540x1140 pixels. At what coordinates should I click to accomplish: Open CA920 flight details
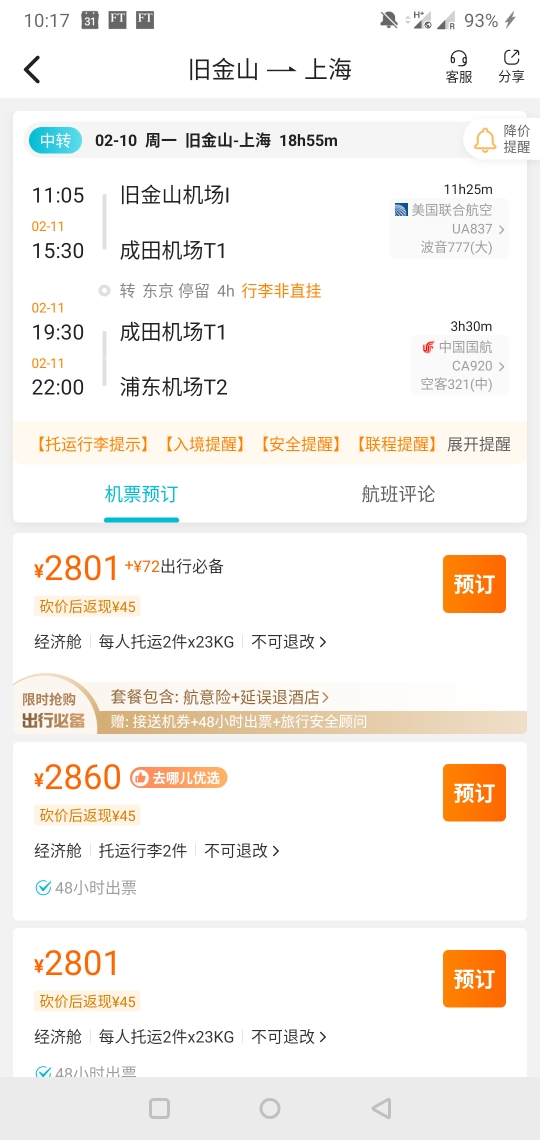[460, 365]
